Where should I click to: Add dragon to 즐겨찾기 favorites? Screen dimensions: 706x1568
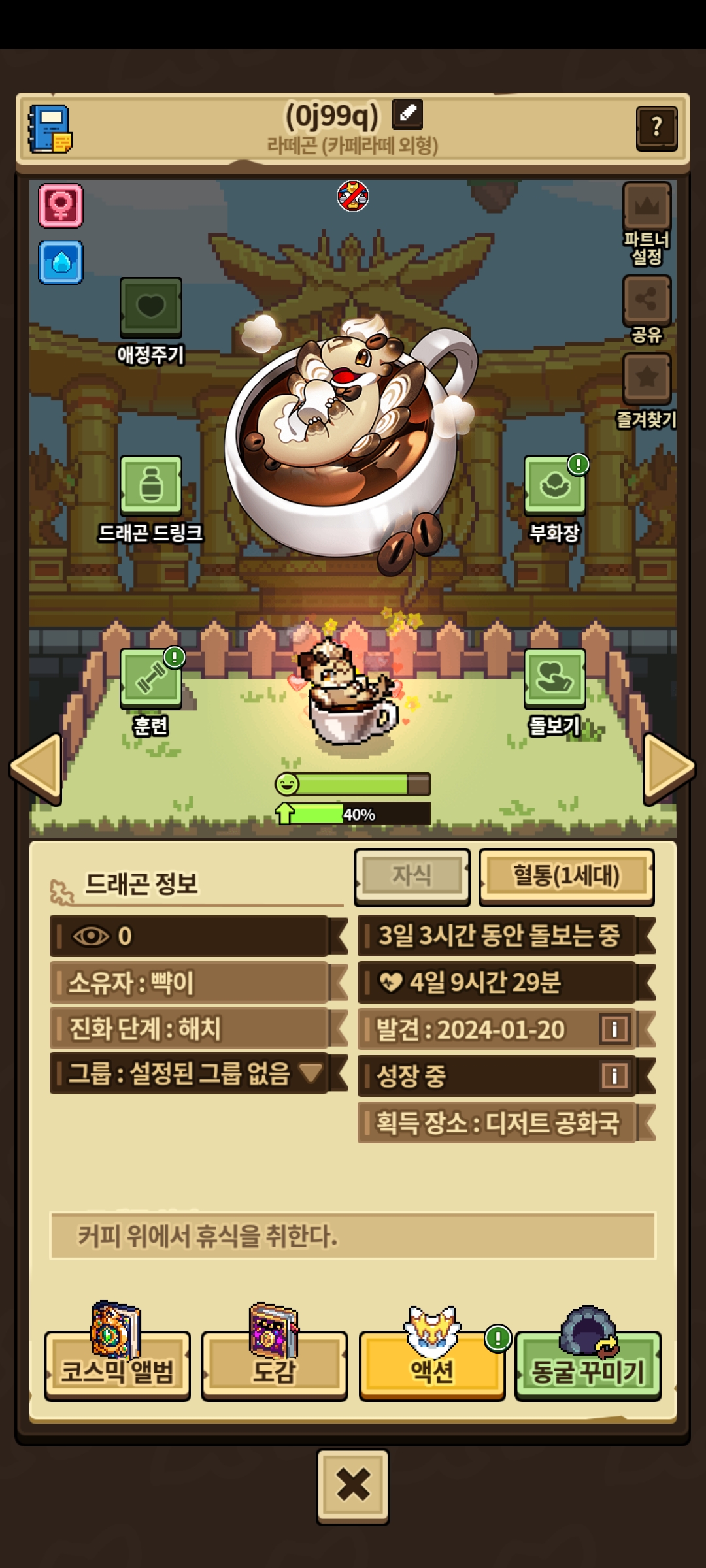tap(647, 378)
